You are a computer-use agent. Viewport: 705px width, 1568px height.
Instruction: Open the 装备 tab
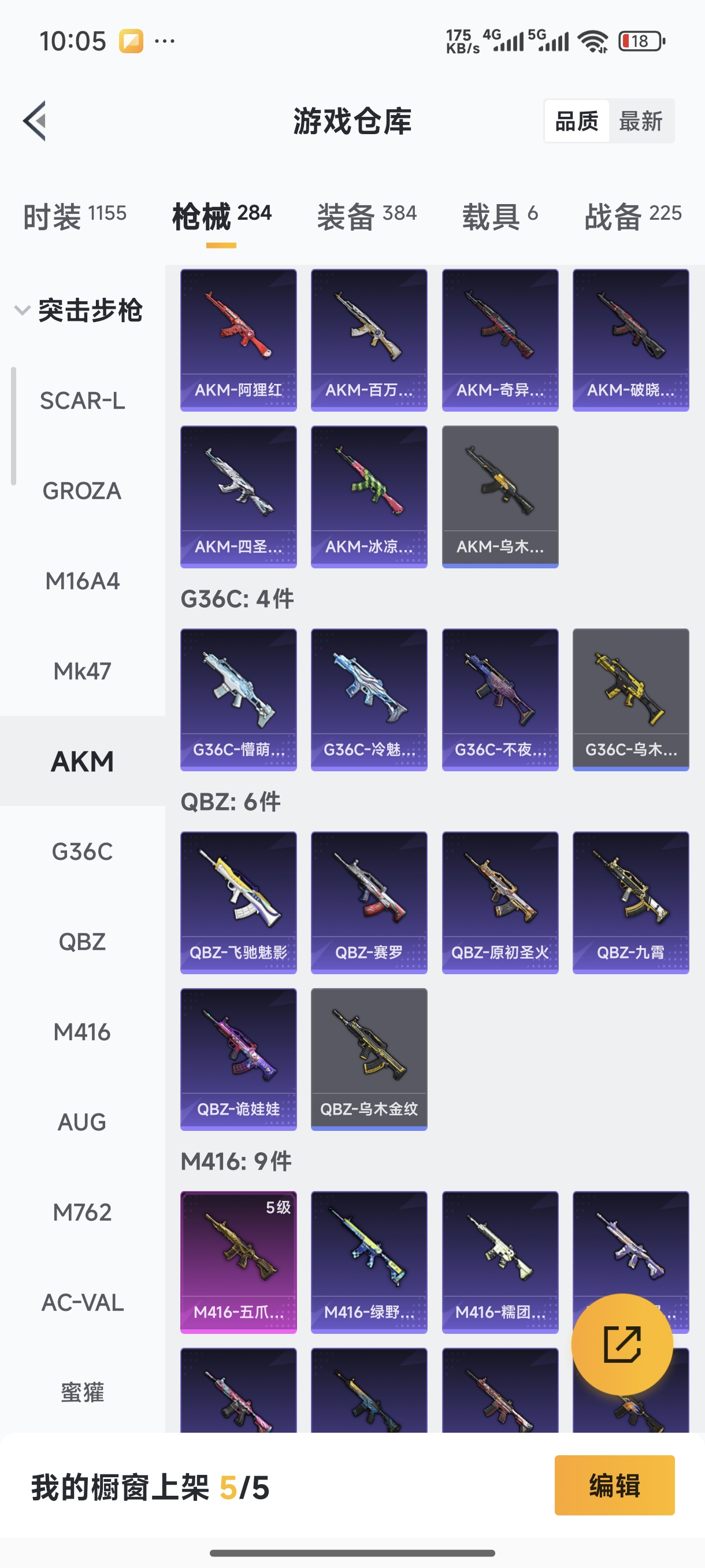pos(367,216)
